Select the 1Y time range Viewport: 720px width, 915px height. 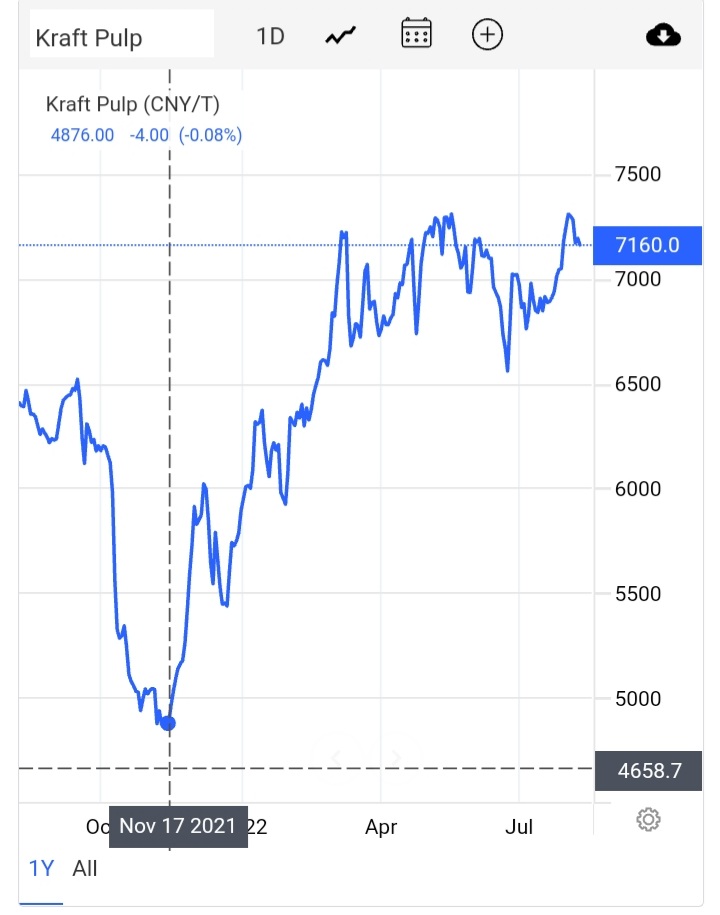tap(41, 868)
